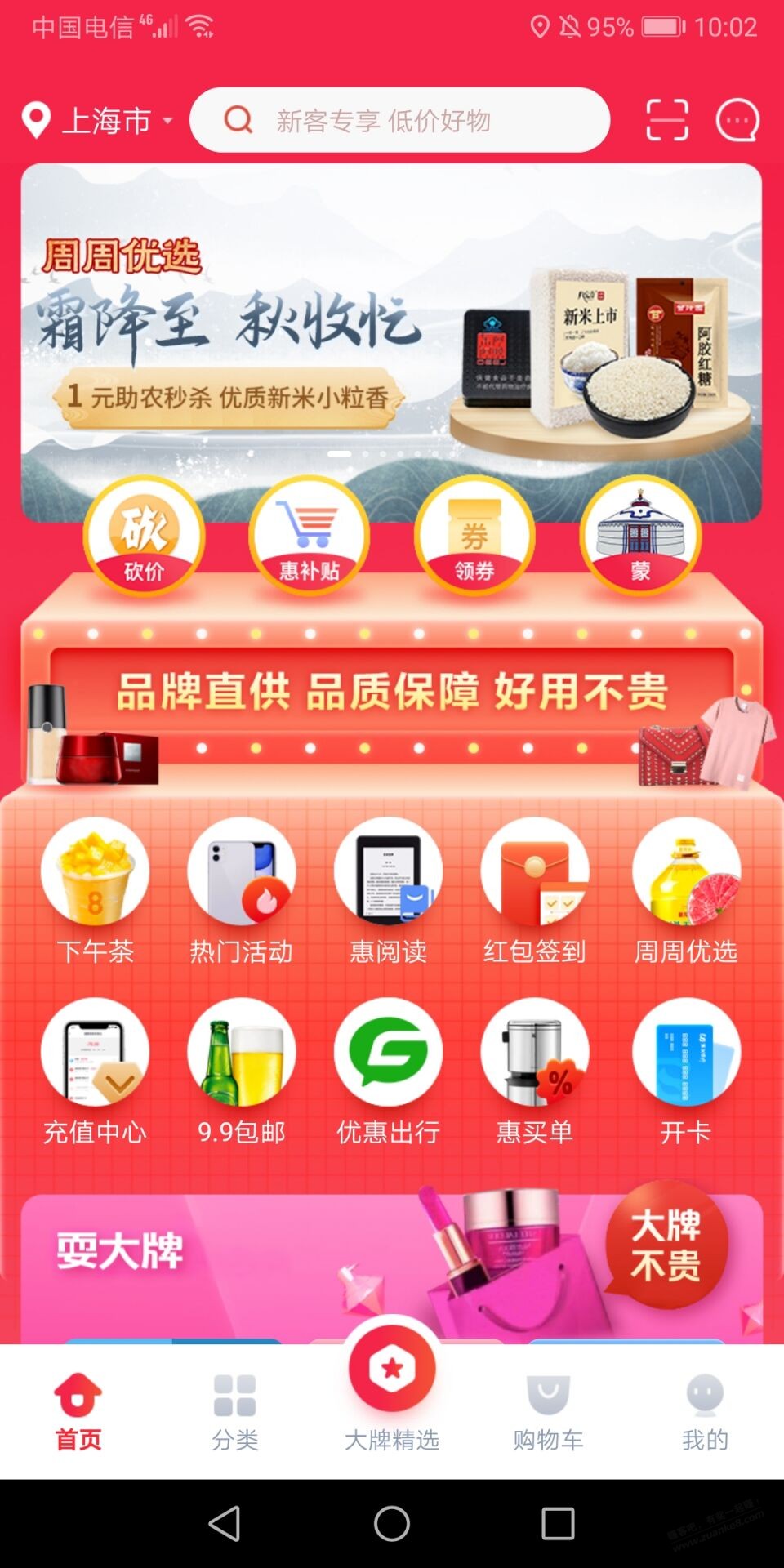
Task: Switch to the 我的 tab
Action: tap(705, 1410)
